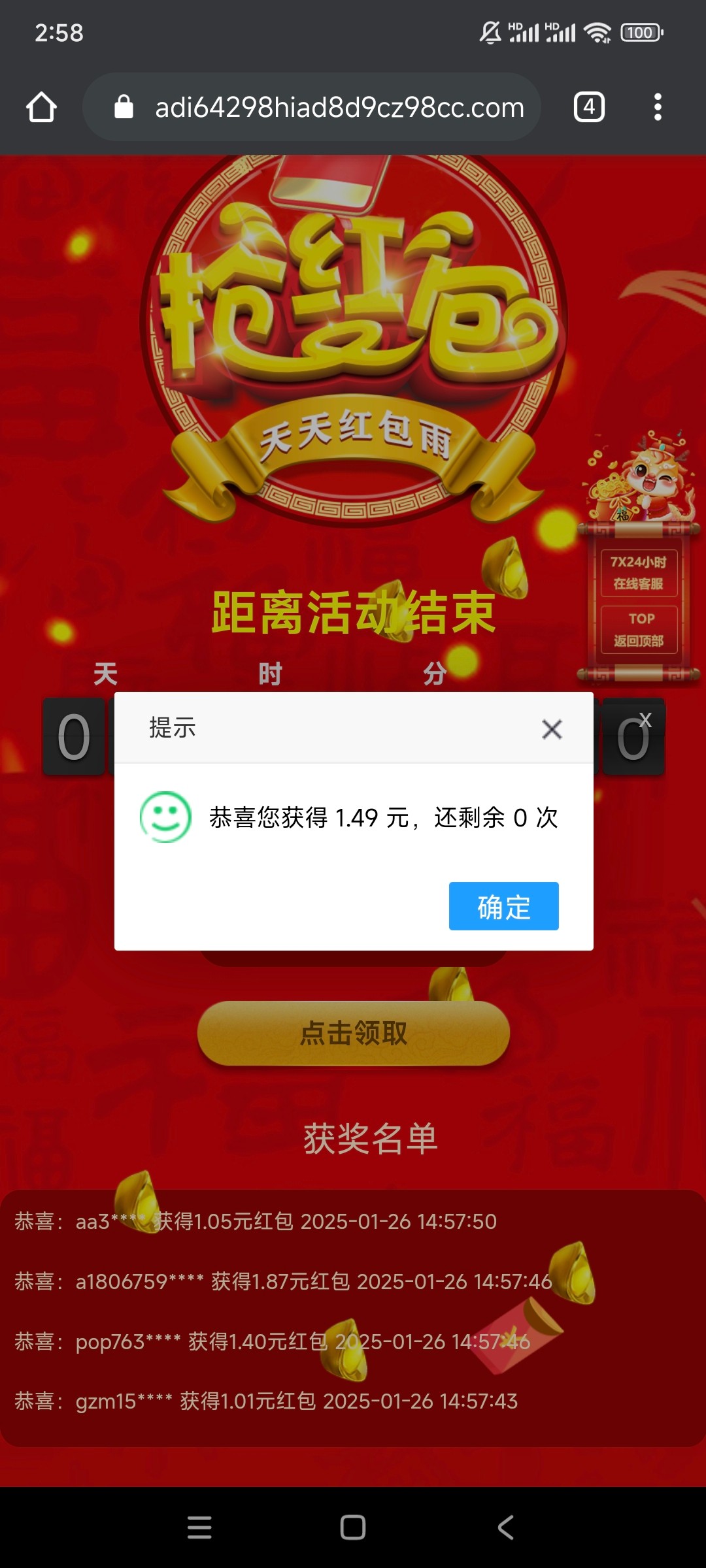The width and height of the screenshot is (706, 1568).
Task: Close the 提示 dialog with X
Action: 552,729
